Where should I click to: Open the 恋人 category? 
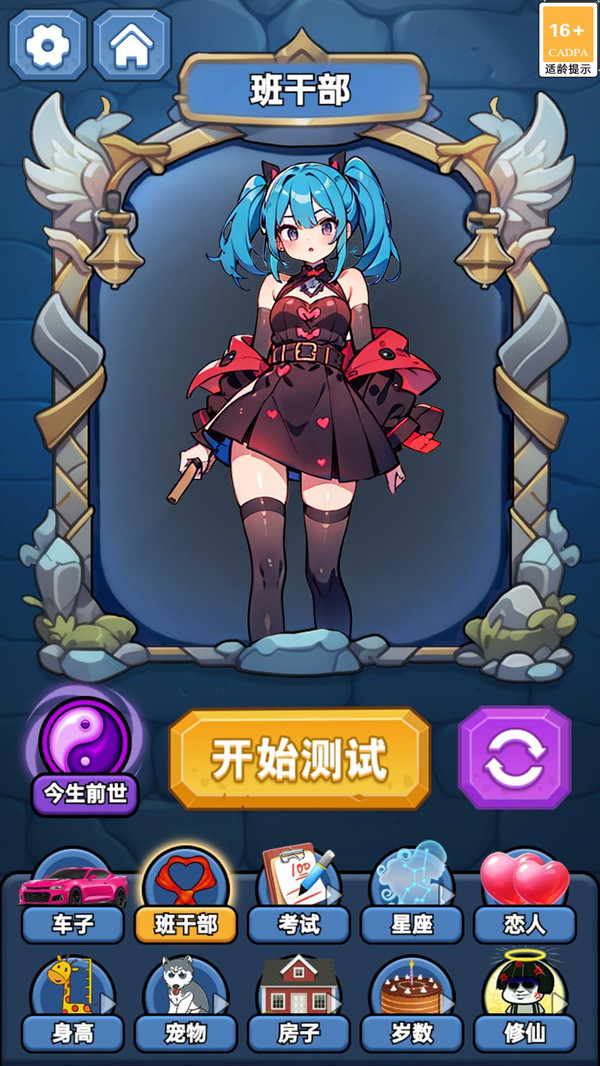[525, 896]
